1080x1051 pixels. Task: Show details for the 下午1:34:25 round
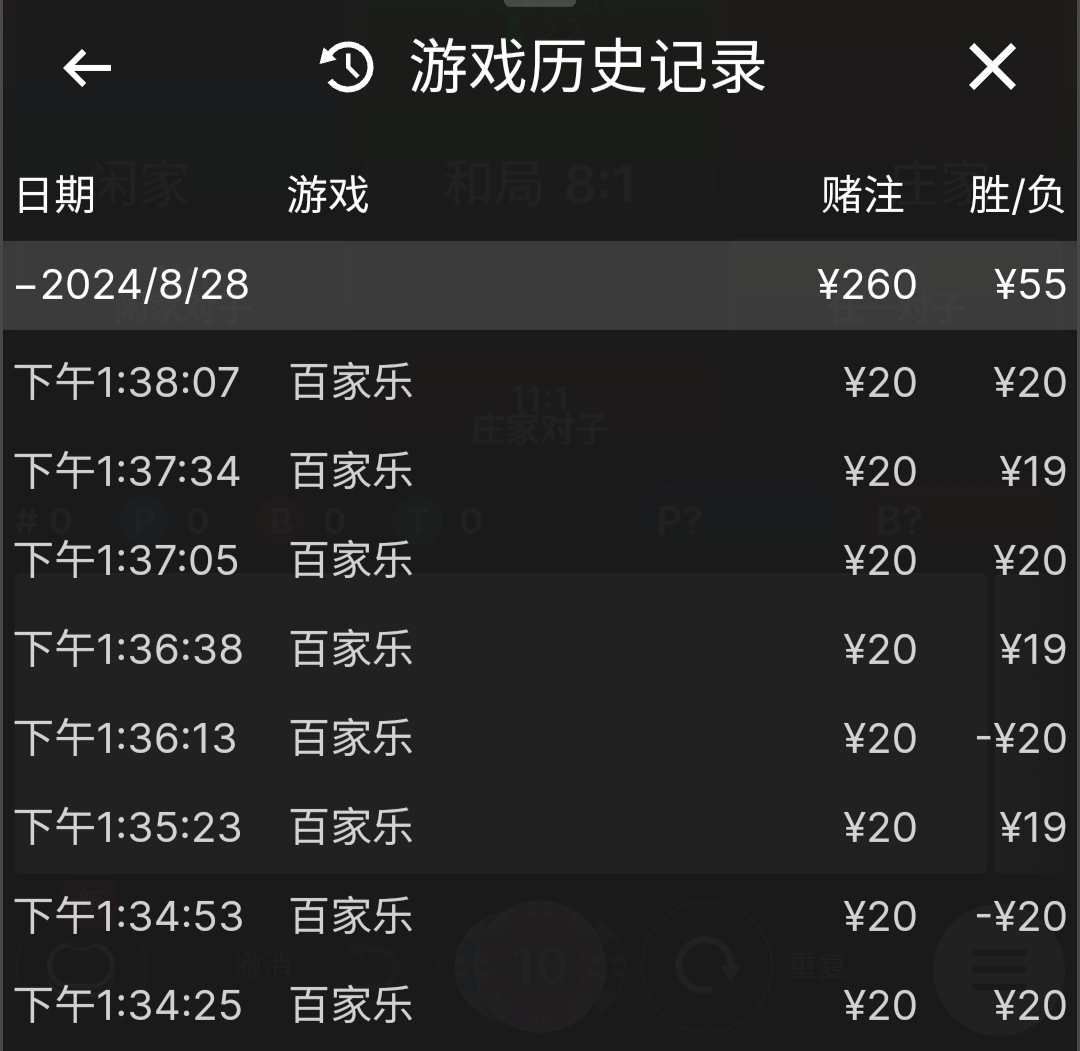pyautogui.click(x=540, y=1006)
